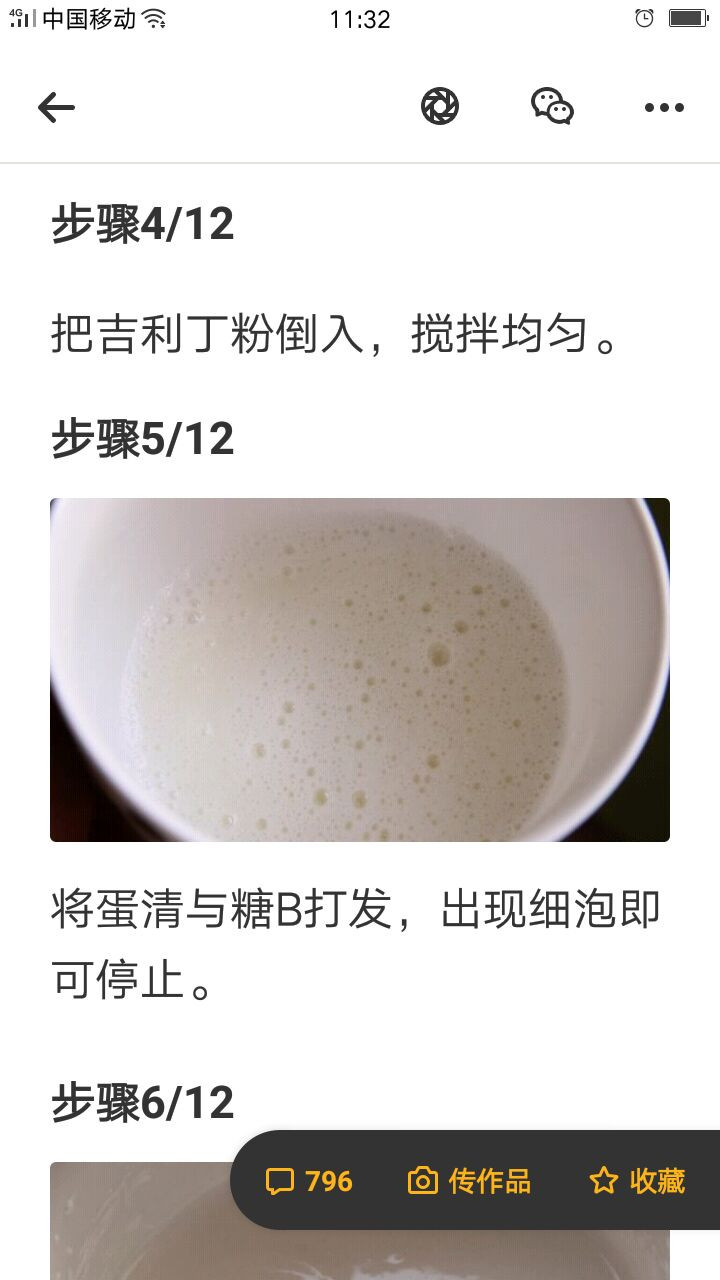Open the three-dot overflow menu
The height and width of the screenshot is (1280, 720).
point(664,107)
